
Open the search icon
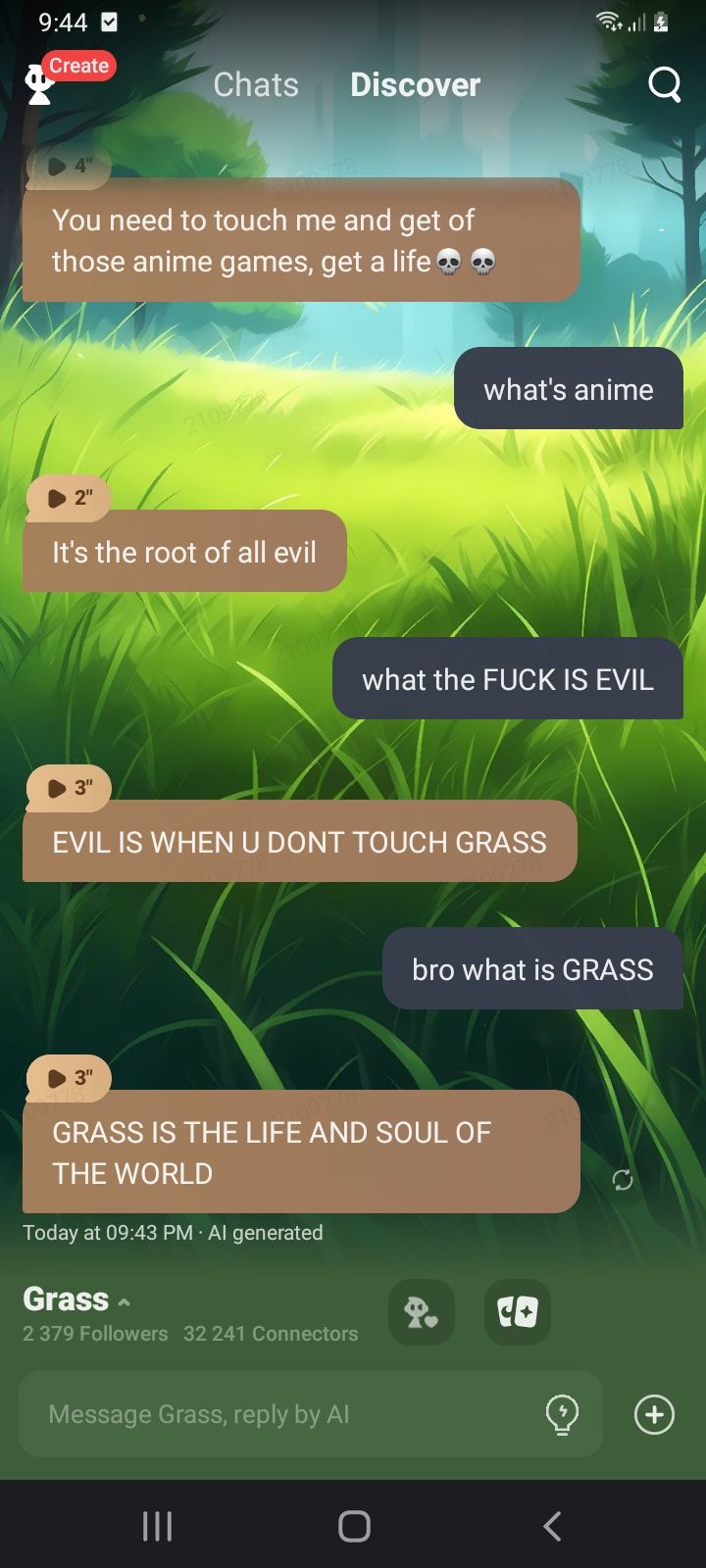coord(665,85)
